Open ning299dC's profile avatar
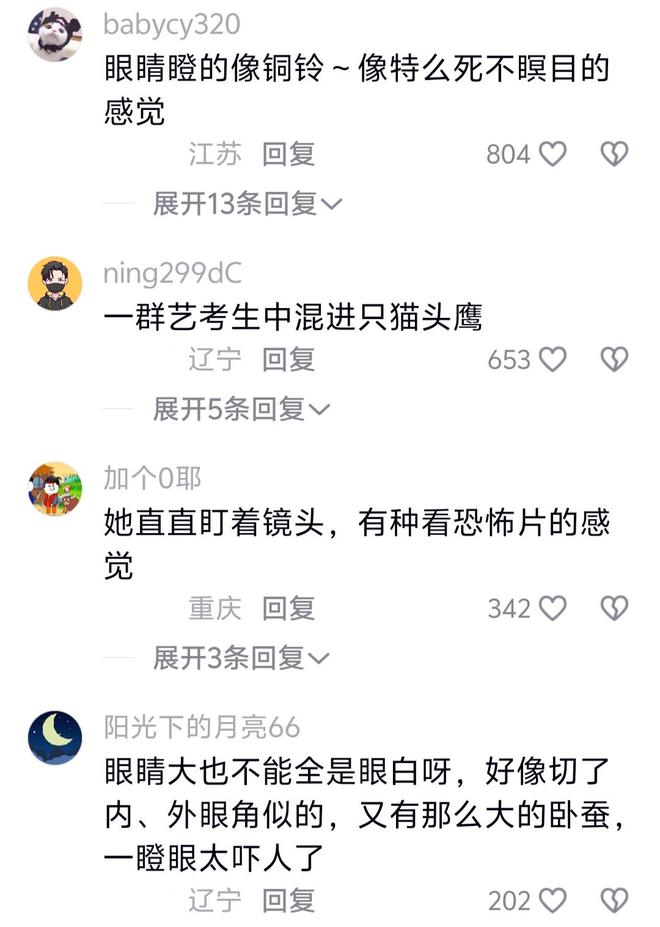Viewport: 660px width, 927px height. pos(54,283)
